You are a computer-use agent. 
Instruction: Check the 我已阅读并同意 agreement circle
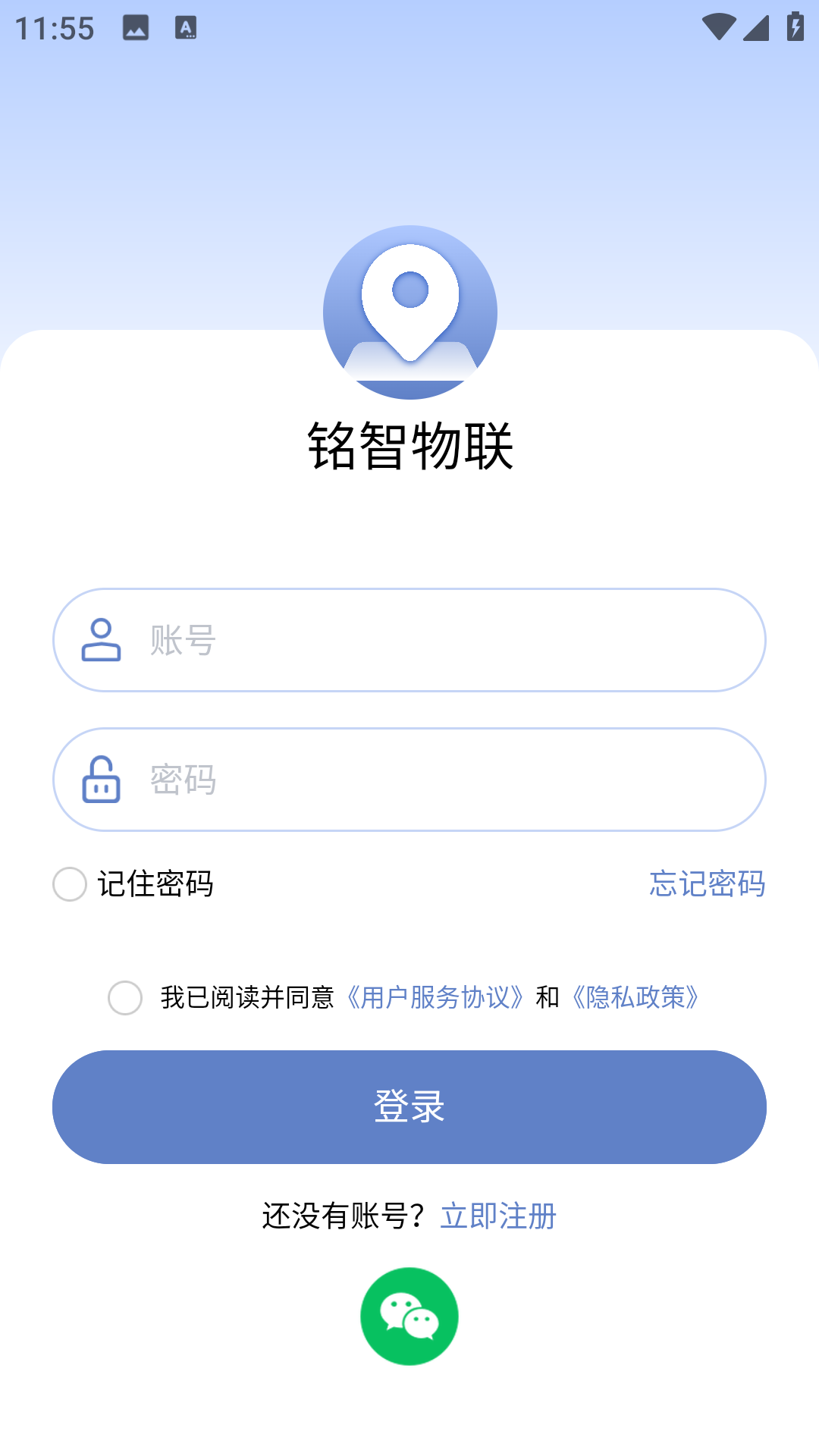tap(125, 998)
